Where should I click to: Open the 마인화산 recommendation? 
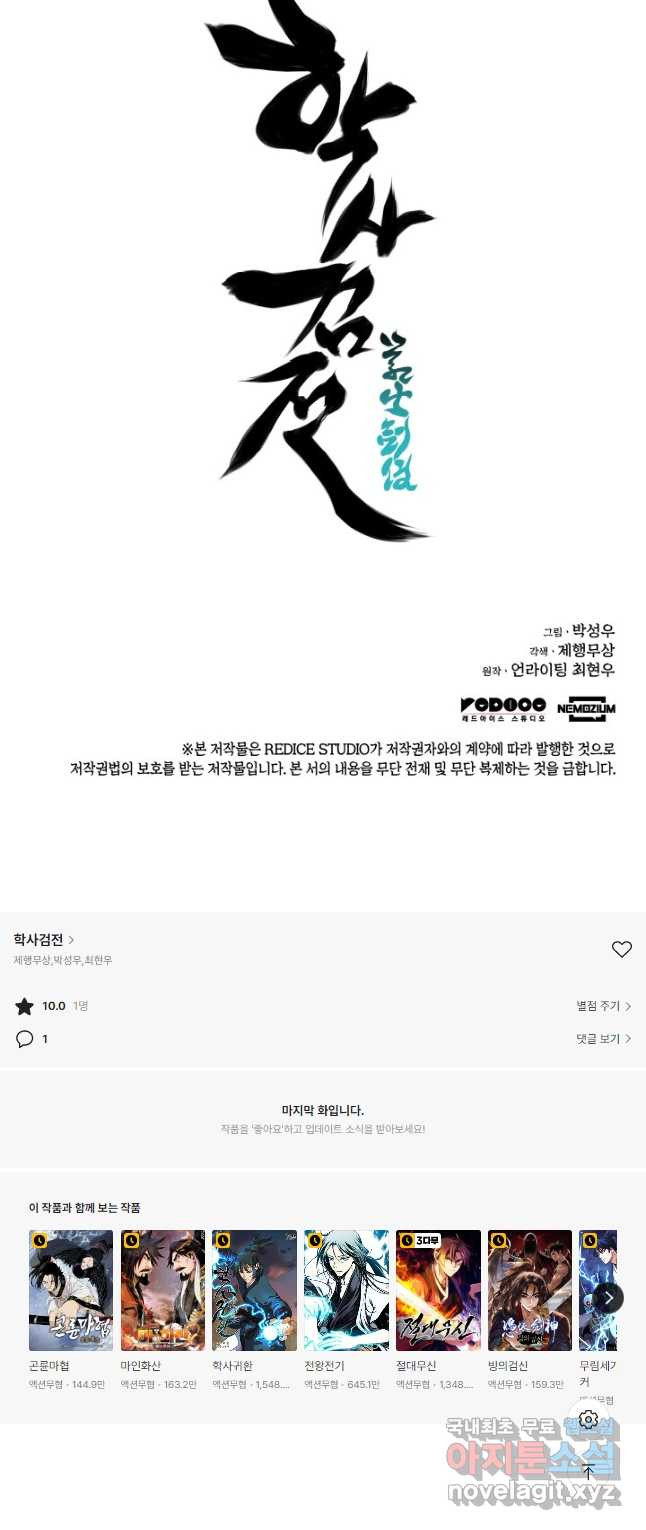(x=163, y=1290)
